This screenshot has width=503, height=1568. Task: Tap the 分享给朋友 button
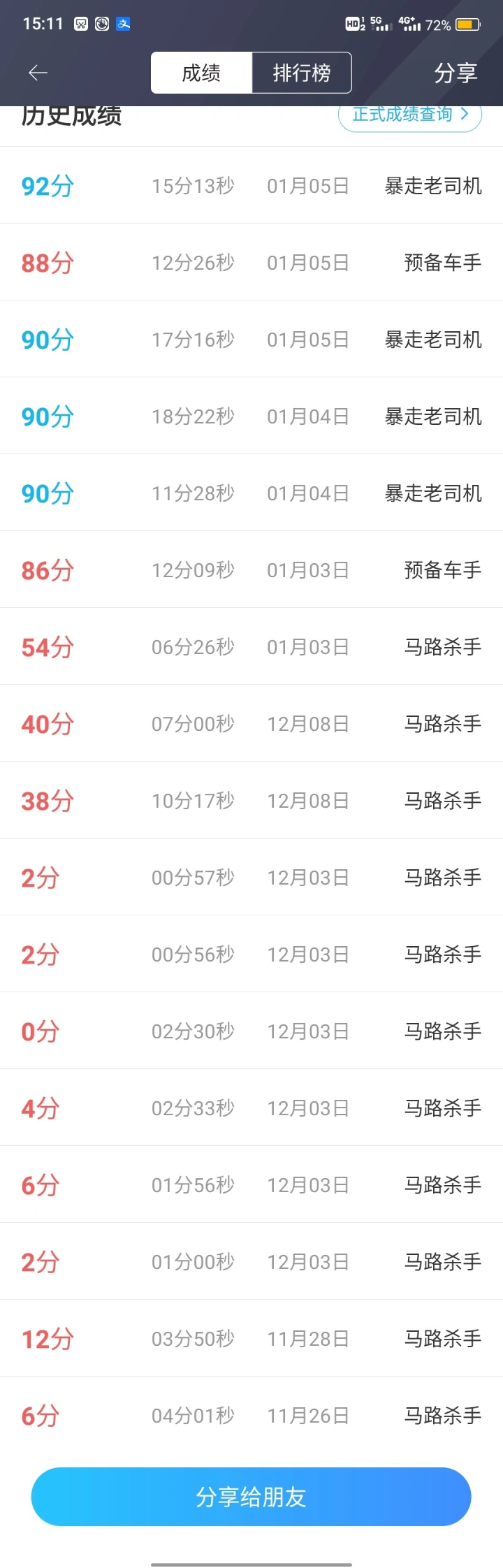click(251, 1497)
